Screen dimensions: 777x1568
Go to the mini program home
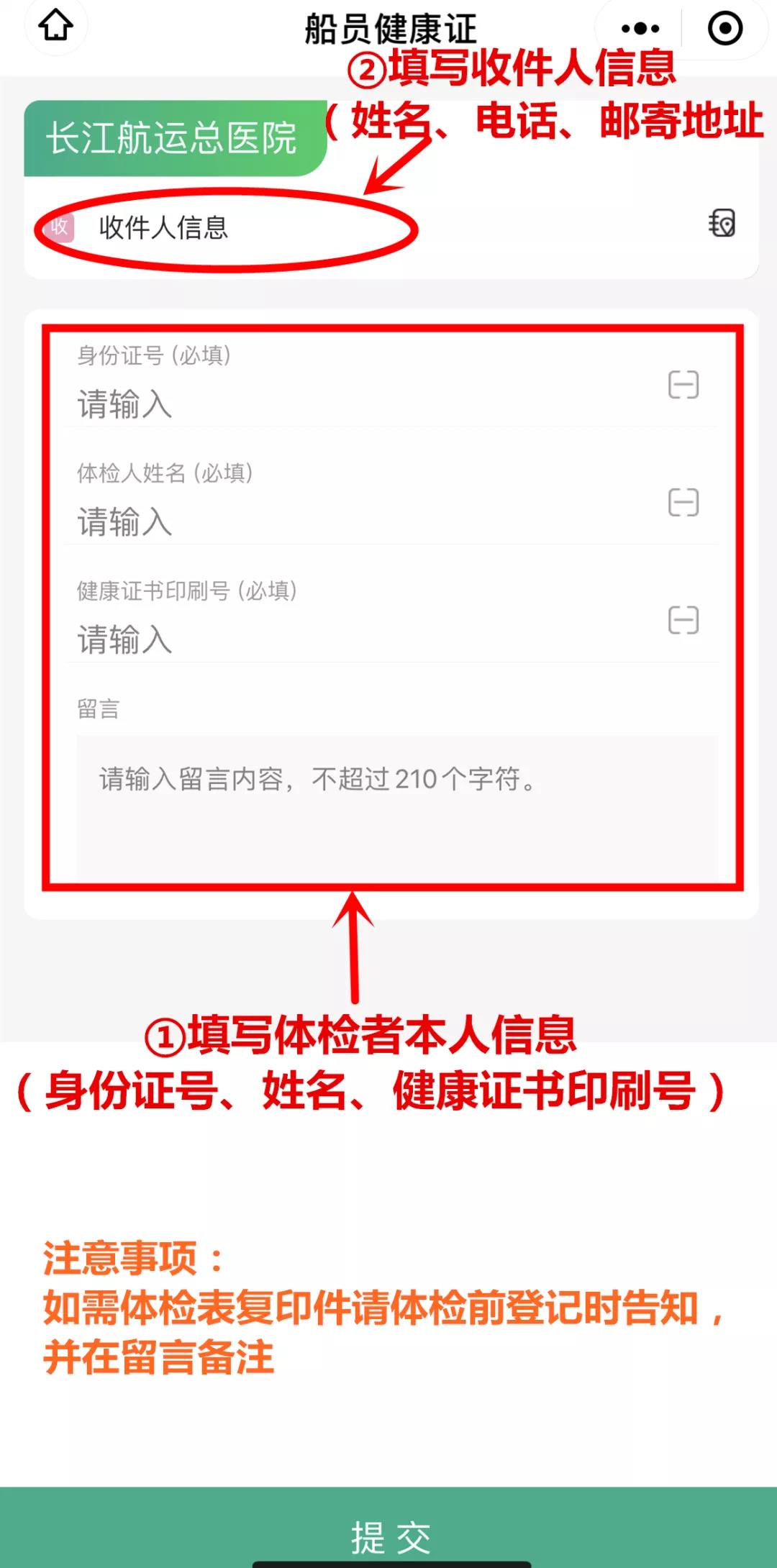[x=55, y=27]
